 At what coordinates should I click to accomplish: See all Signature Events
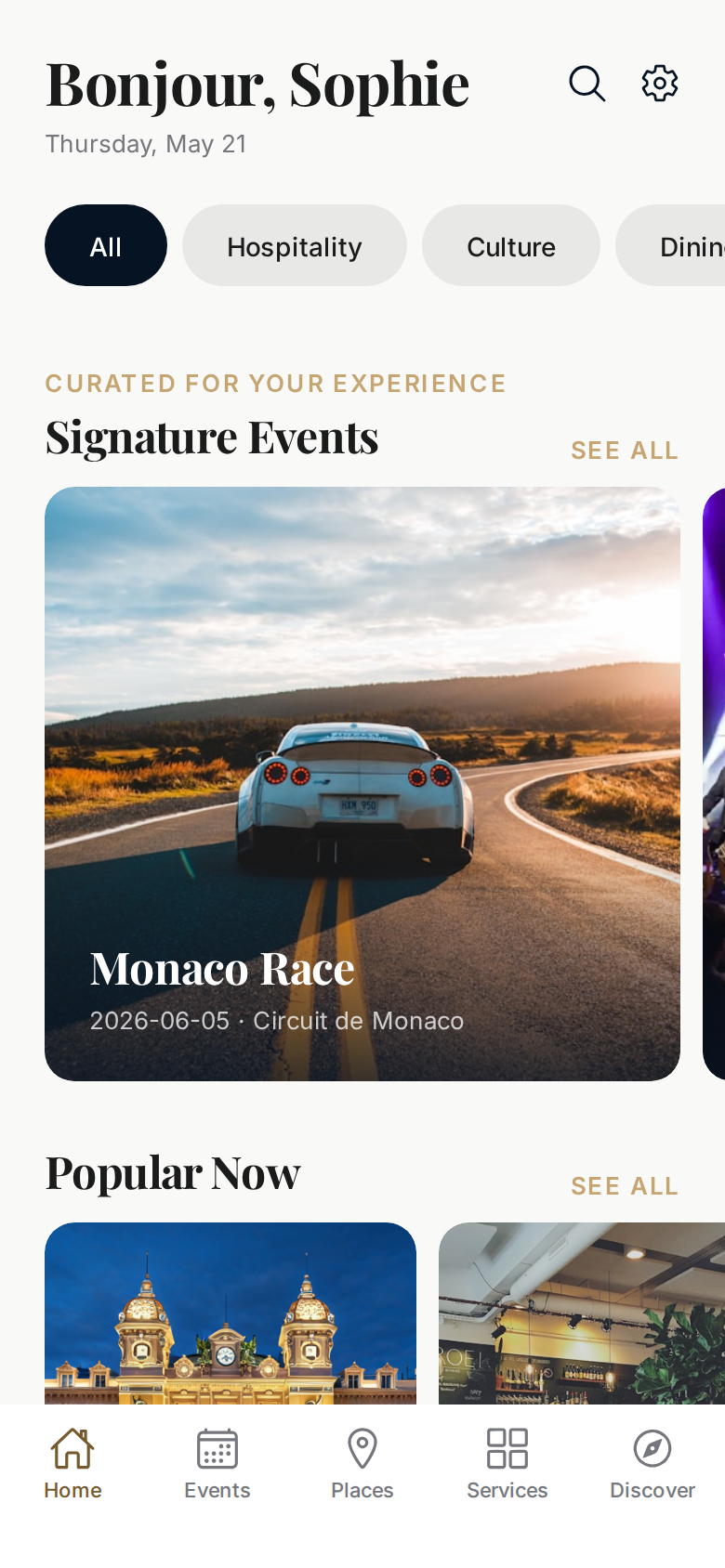(625, 451)
